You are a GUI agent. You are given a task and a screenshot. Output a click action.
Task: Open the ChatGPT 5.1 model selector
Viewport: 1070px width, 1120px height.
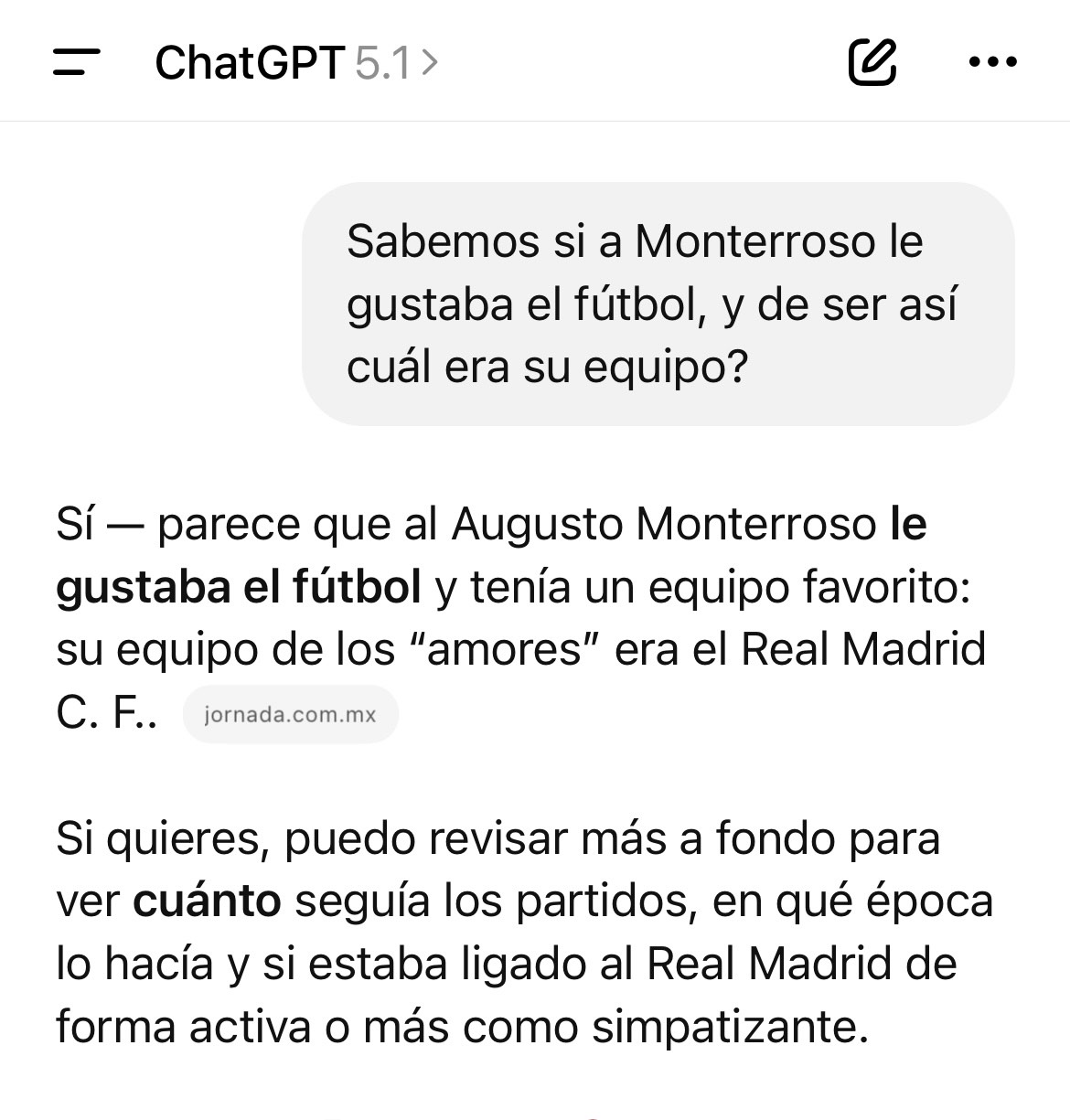pos(296,63)
